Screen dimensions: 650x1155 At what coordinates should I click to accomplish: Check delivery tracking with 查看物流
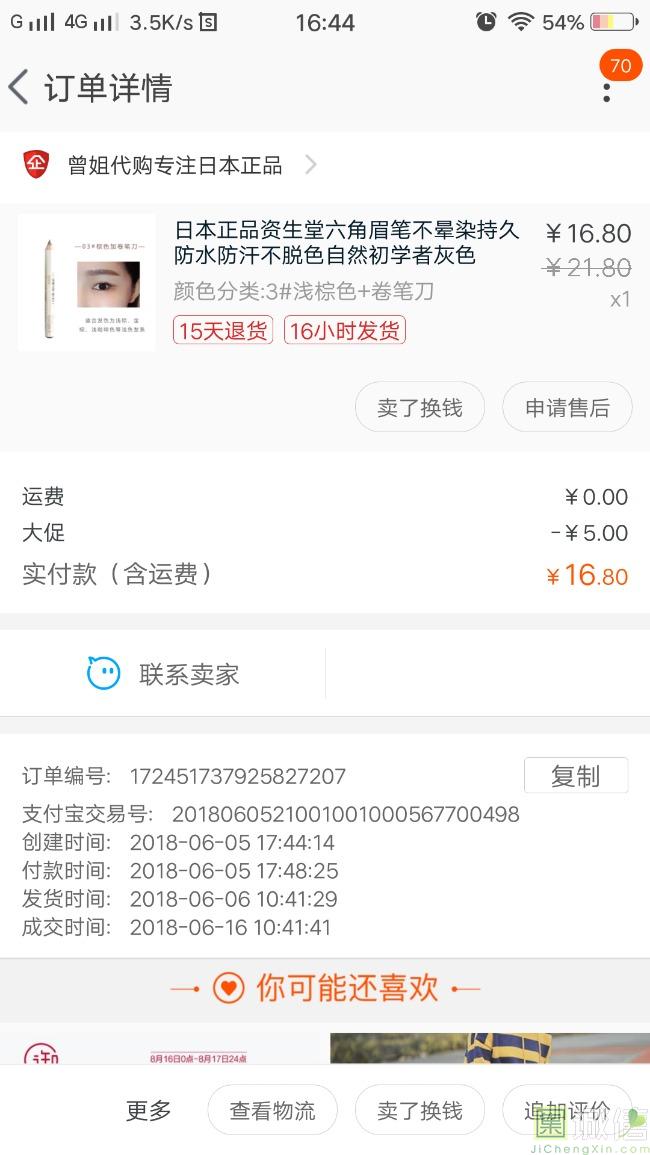coord(272,1110)
